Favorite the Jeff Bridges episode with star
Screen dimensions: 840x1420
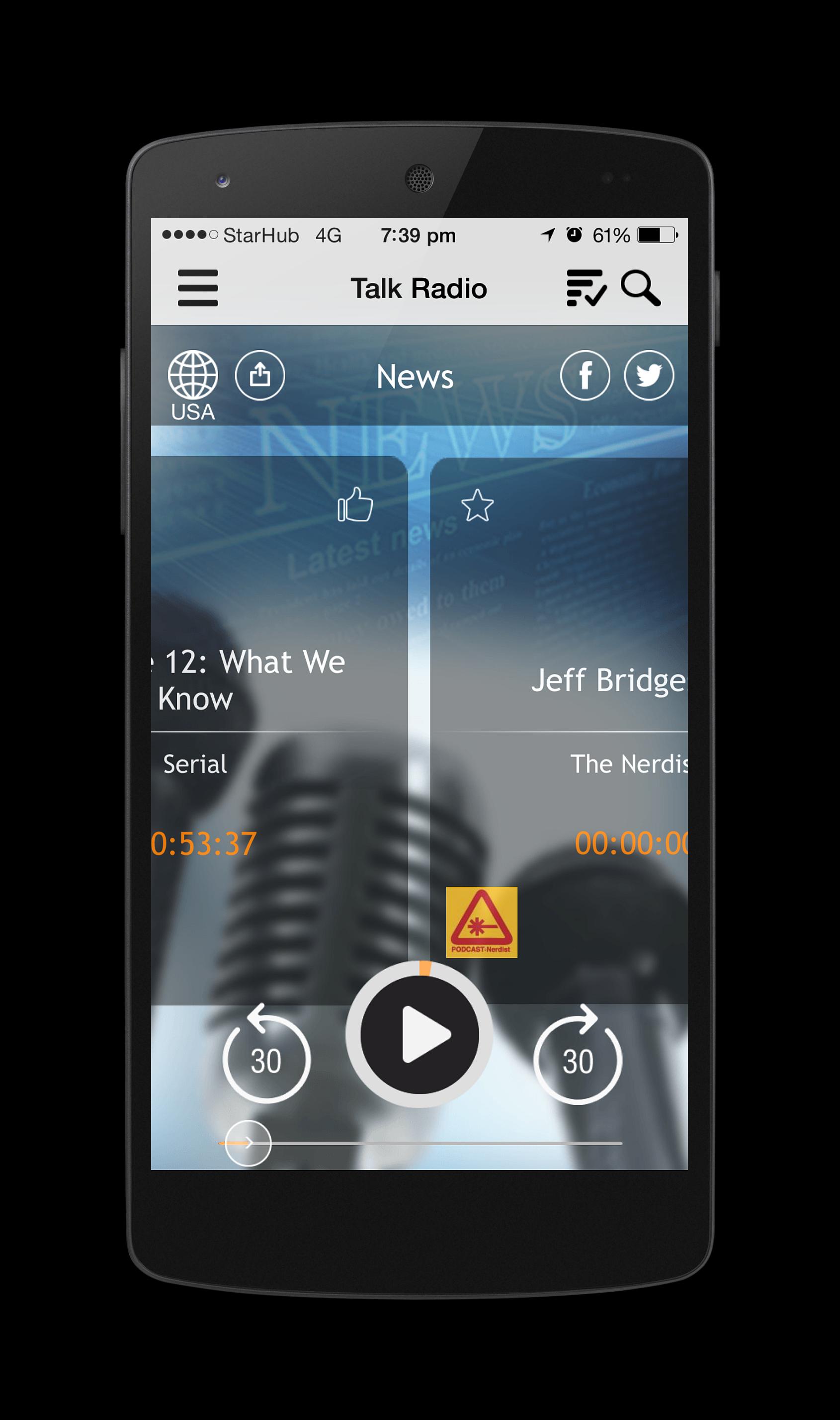477,505
